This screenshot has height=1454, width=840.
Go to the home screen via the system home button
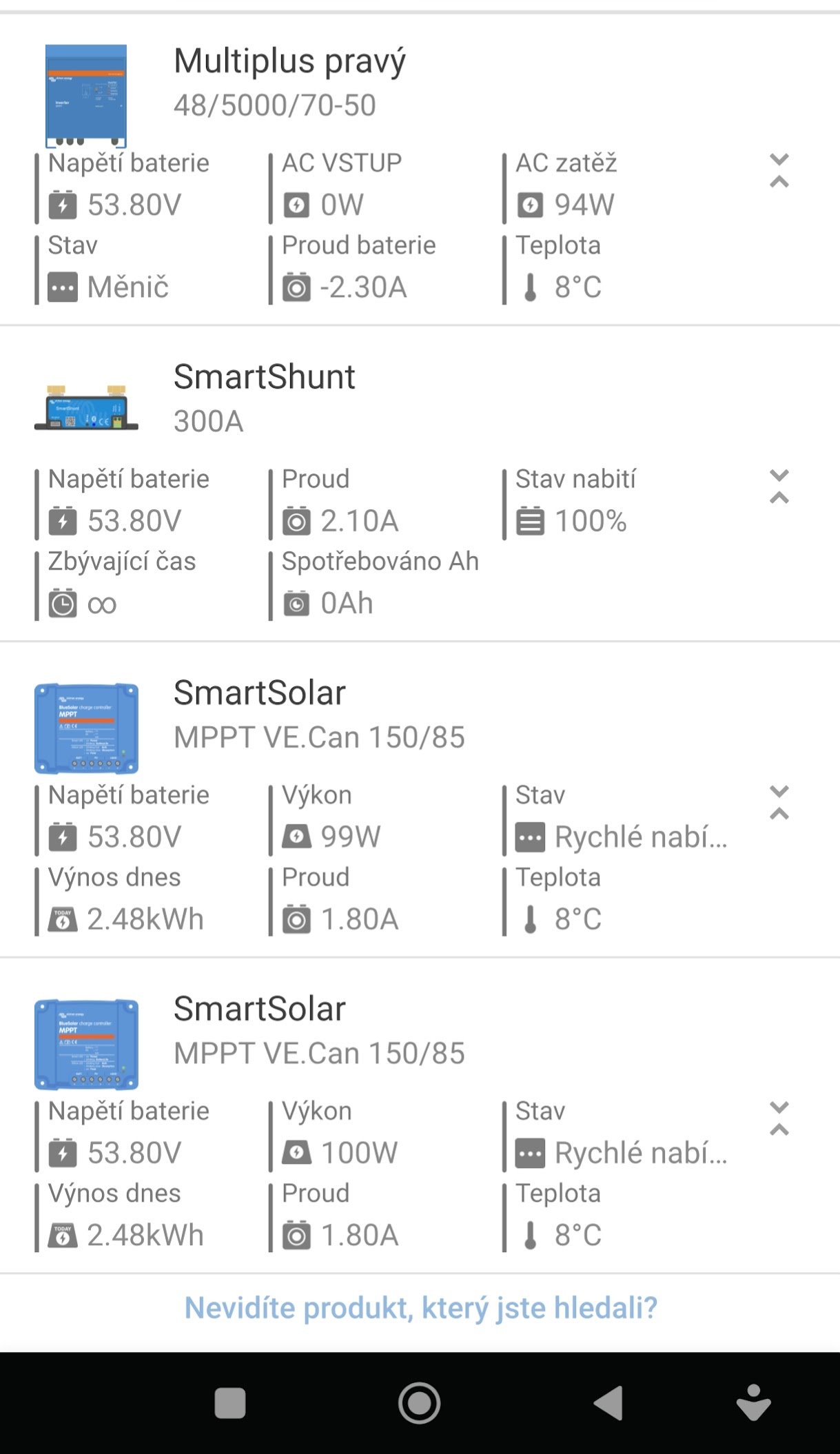419,1403
